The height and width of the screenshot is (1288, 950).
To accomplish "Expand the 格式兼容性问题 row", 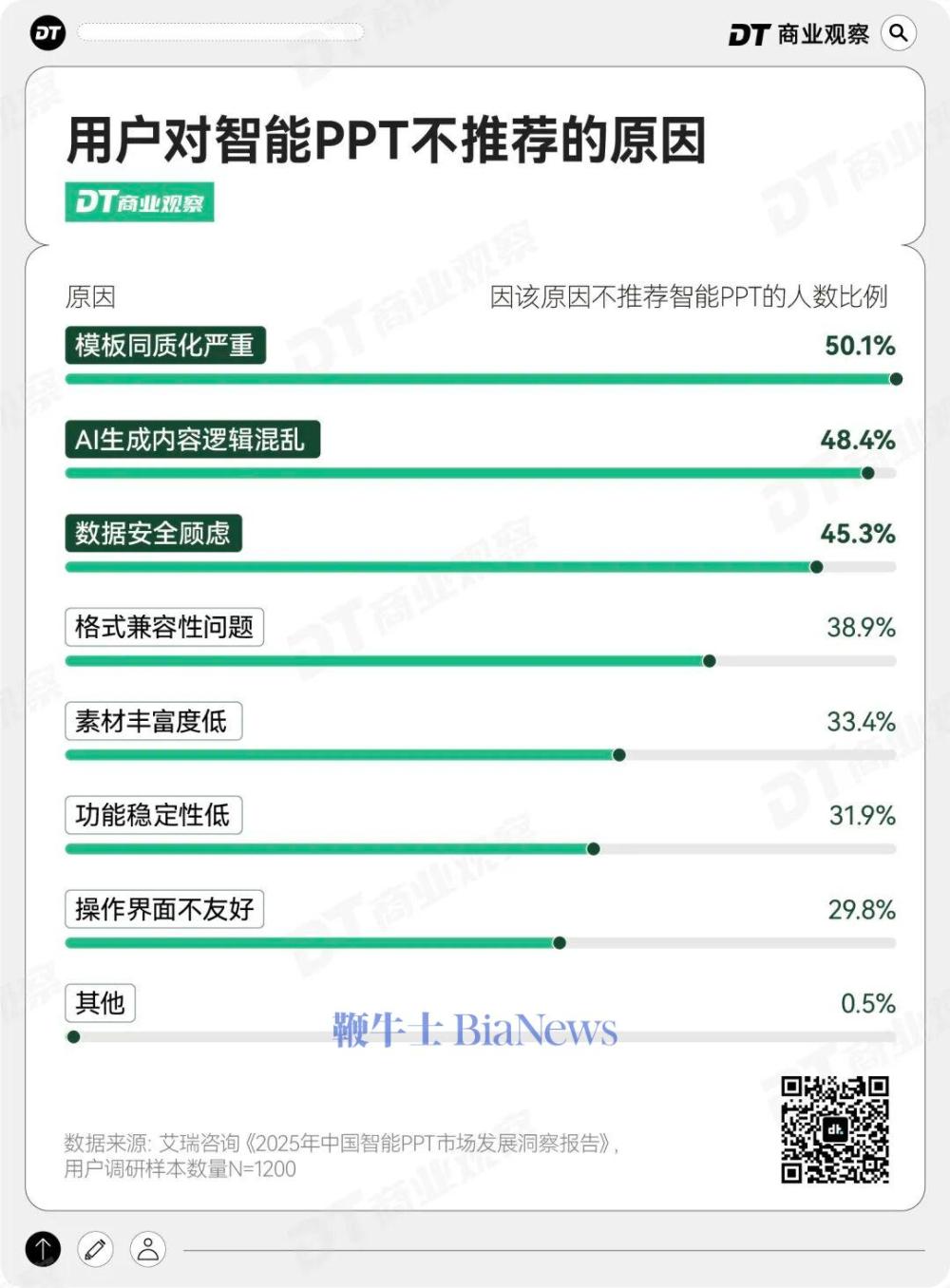I will 165,627.
